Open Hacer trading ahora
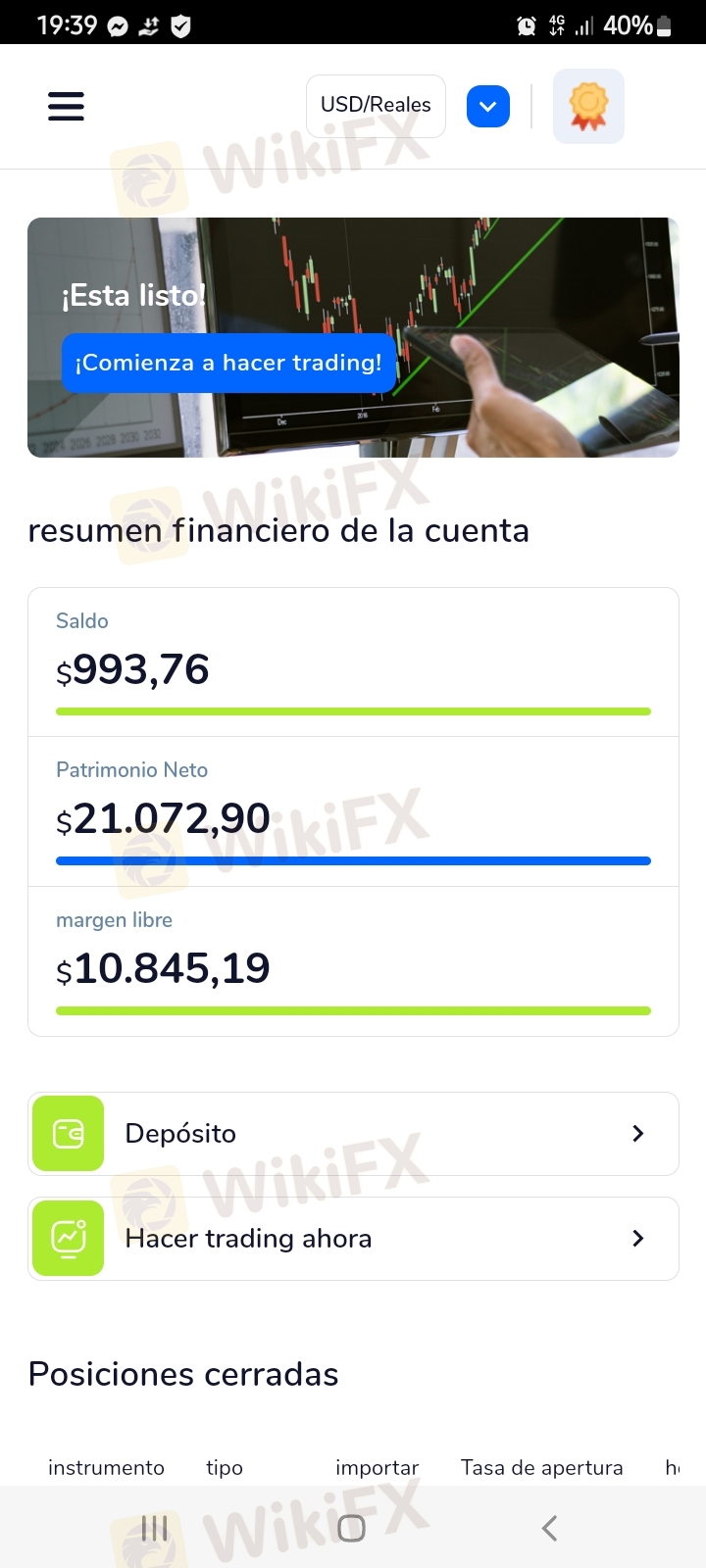 [353, 1239]
